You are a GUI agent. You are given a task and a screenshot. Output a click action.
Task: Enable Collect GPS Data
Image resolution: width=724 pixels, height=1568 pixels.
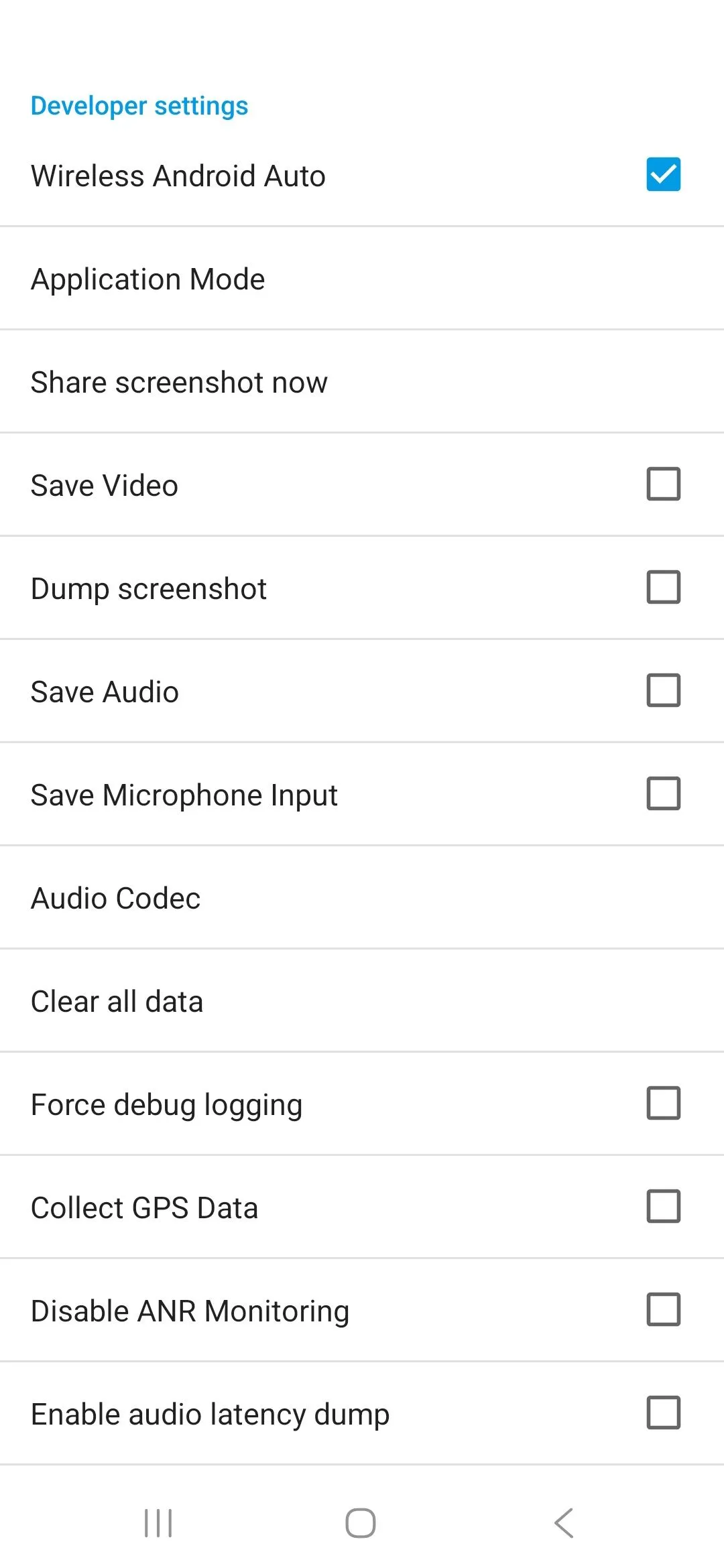[662, 1207]
